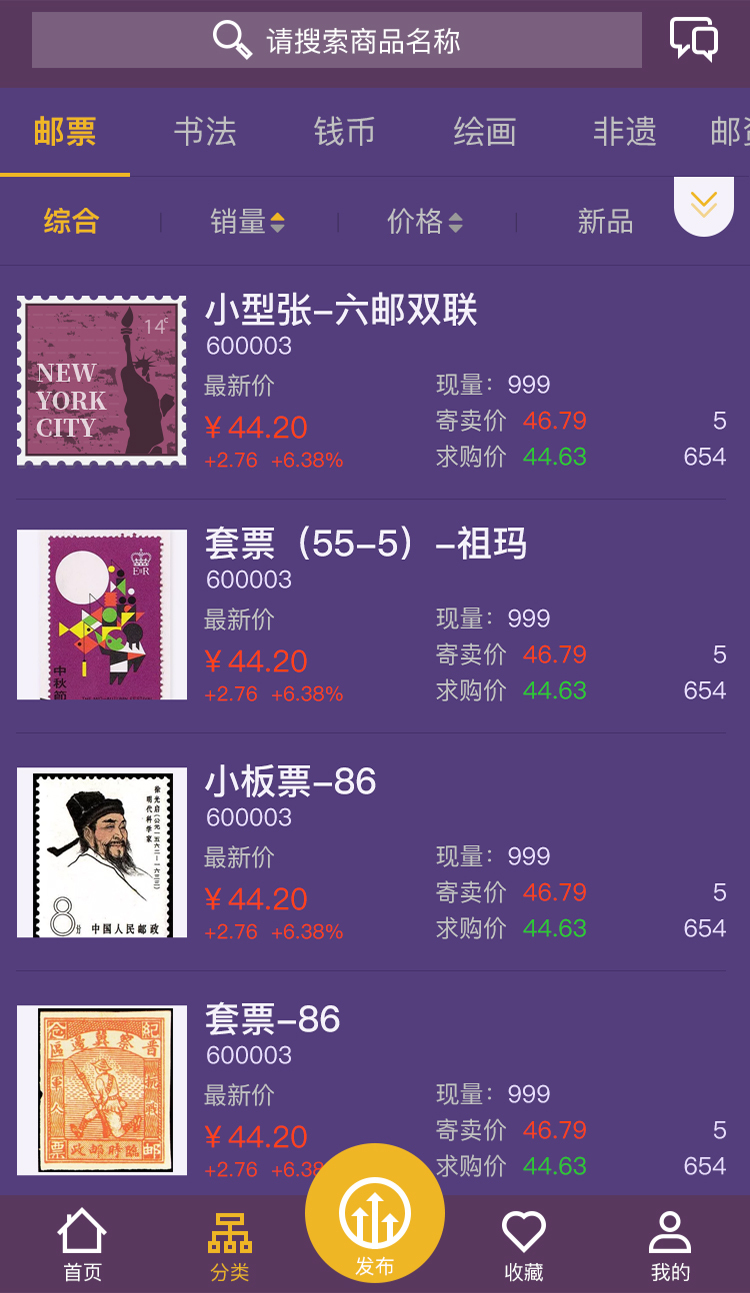This screenshot has height=1293, width=750.
Task: Open the 套票–86 listing
Action: pos(272,1020)
